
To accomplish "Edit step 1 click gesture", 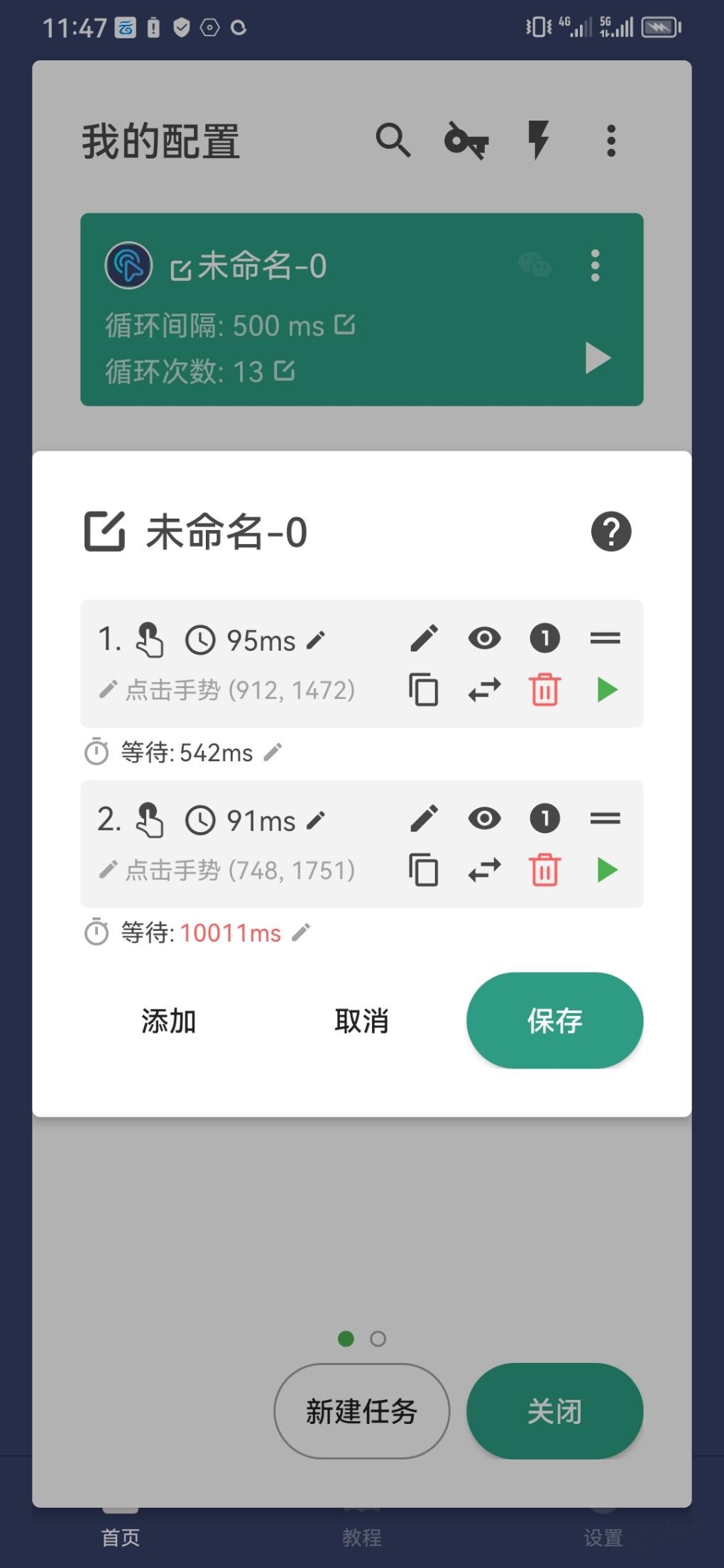I will [424, 639].
